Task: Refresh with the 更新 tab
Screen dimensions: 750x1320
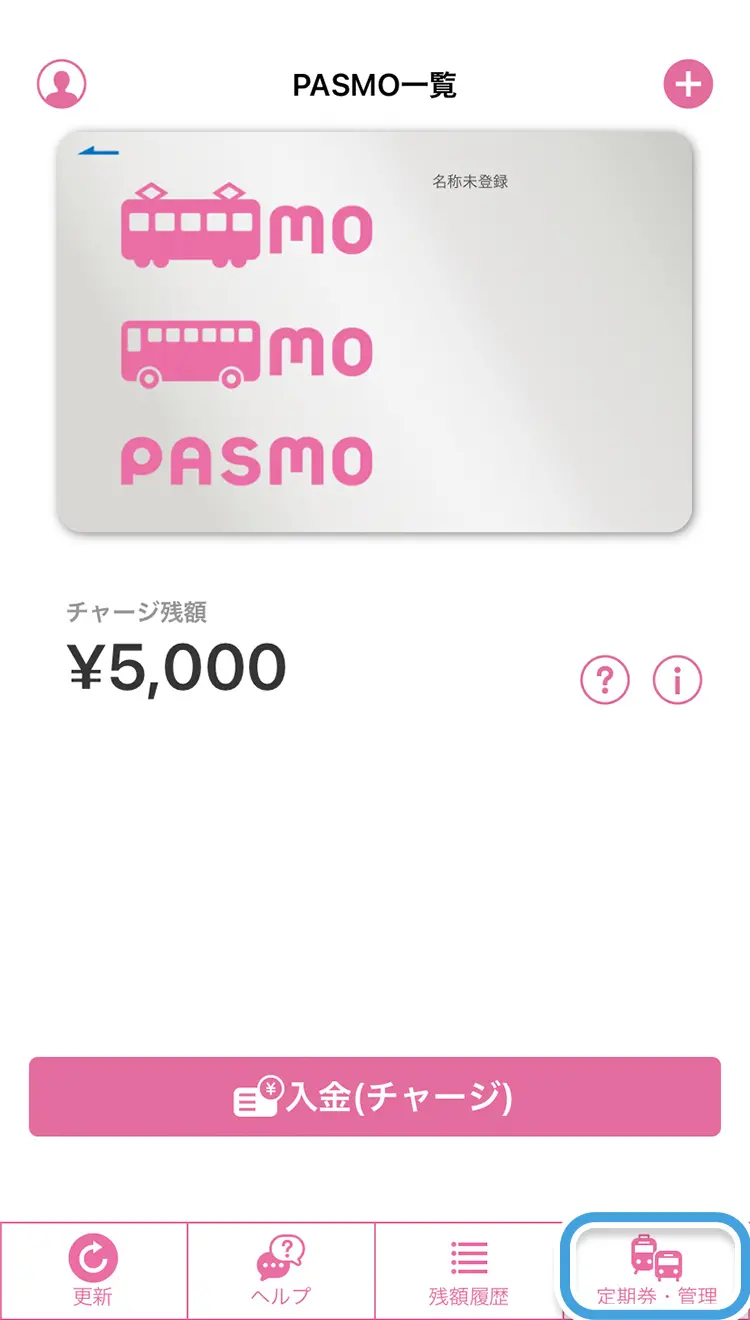Action: pos(93,1270)
